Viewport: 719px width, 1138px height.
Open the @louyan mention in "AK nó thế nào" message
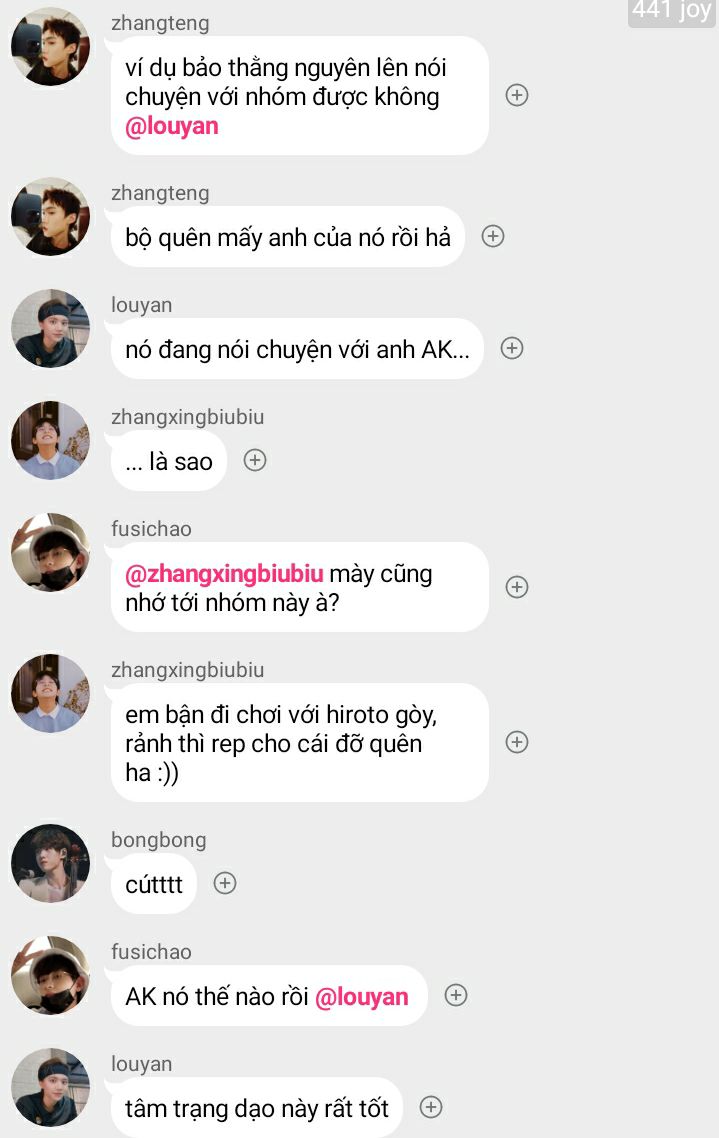click(x=362, y=997)
